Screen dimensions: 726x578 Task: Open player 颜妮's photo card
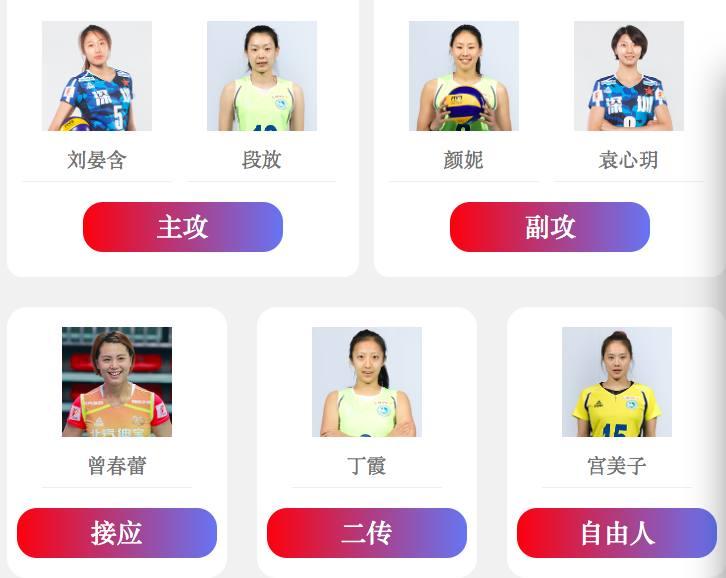(464, 76)
